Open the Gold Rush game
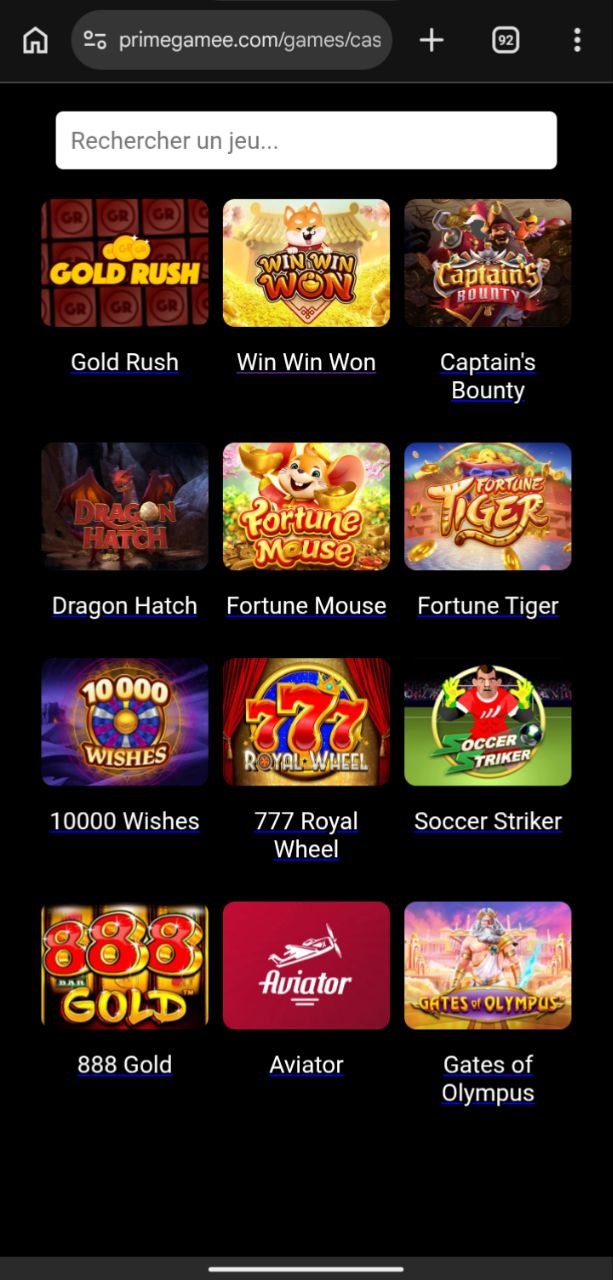613x1280 pixels. click(x=125, y=263)
